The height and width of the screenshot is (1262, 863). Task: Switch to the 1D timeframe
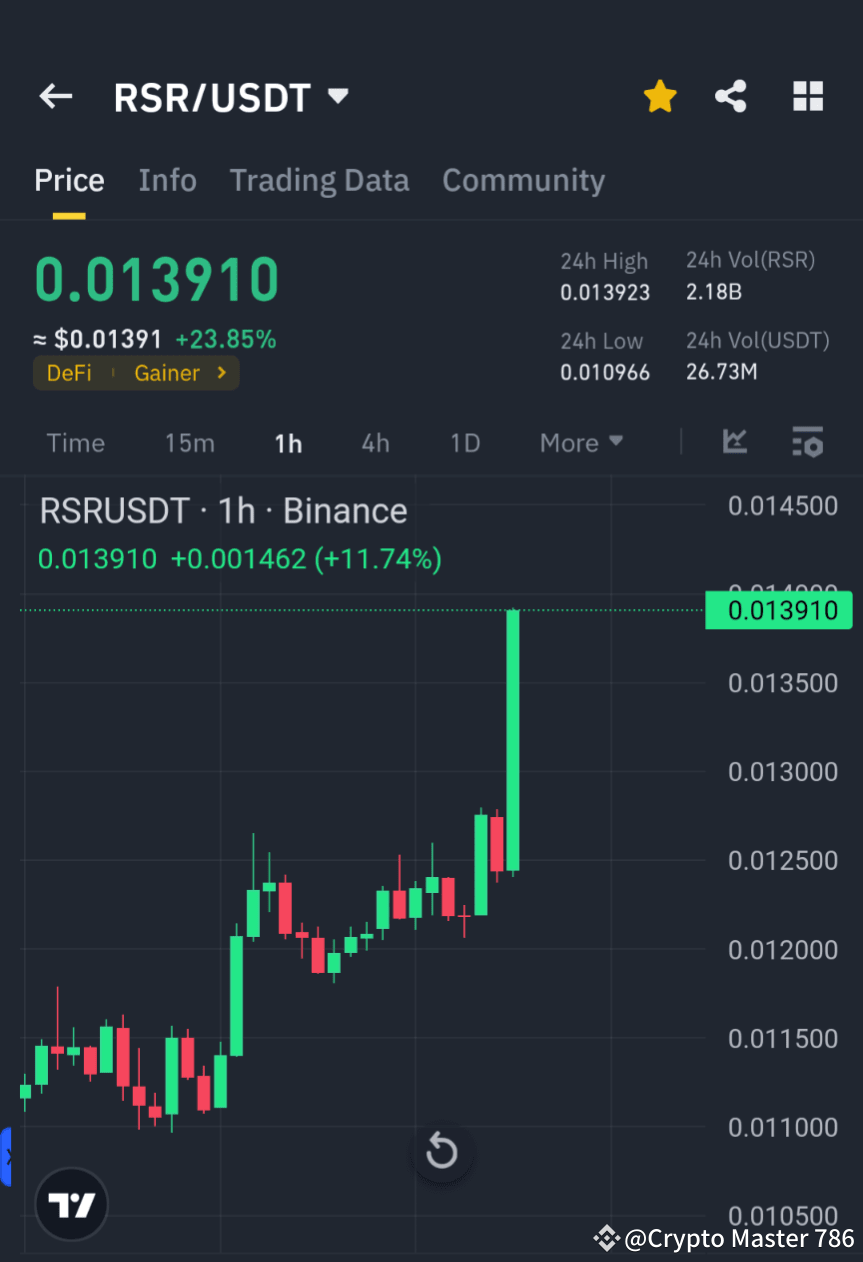(x=464, y=442)
